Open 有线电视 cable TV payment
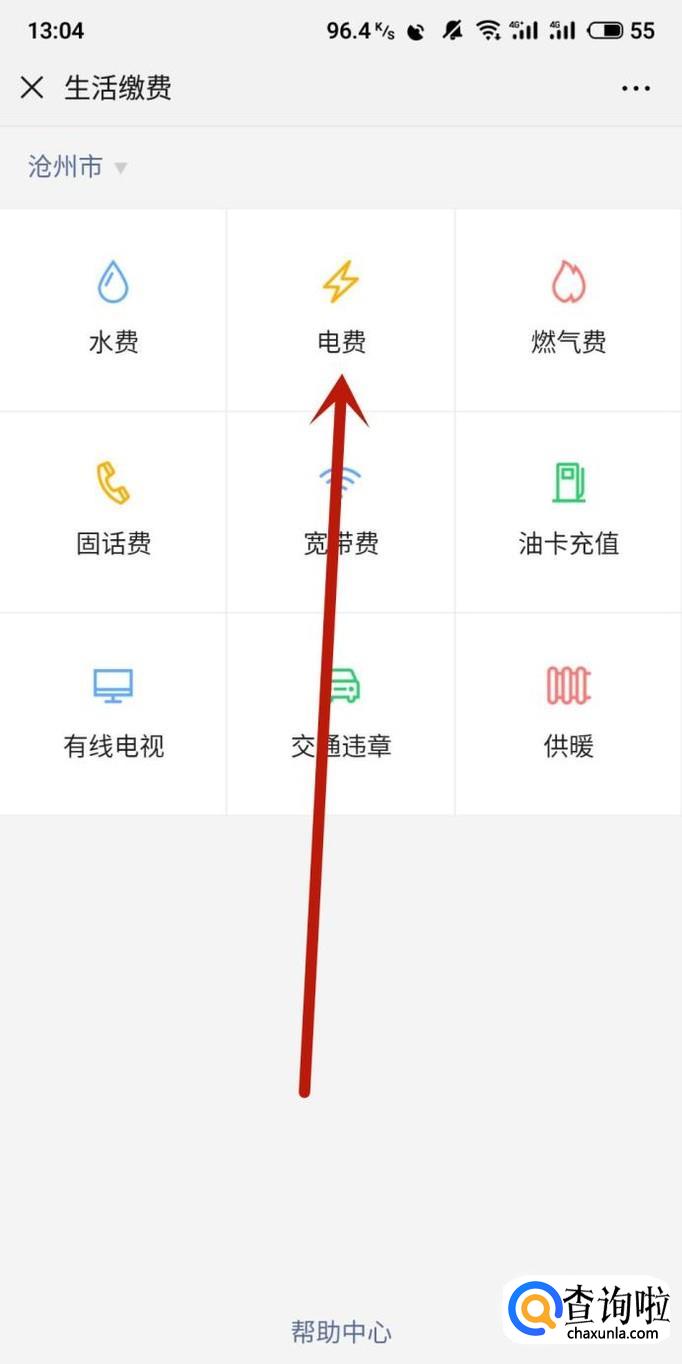The width and height of the screenshot is (682, 1364). (113, 712)
